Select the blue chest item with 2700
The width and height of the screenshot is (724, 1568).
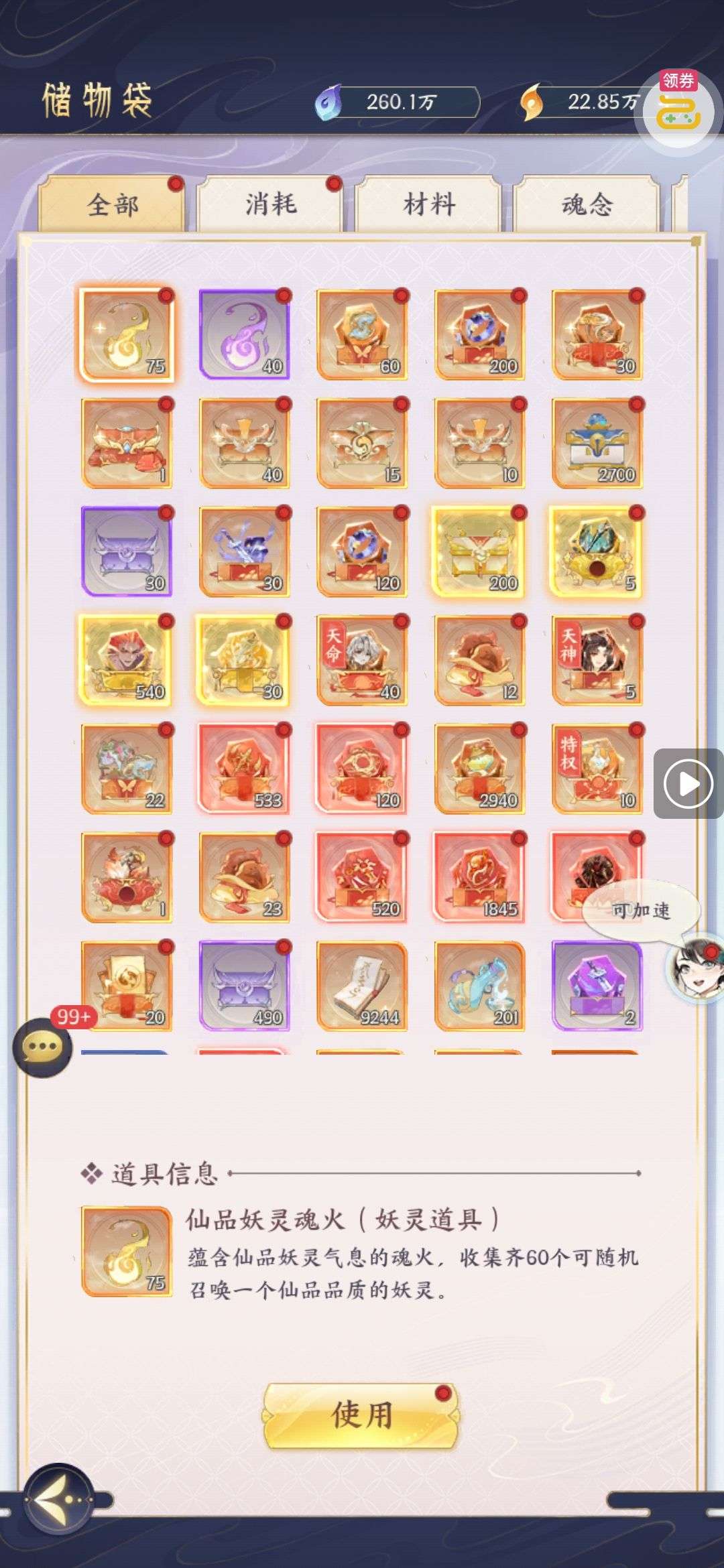pos(597,443)
